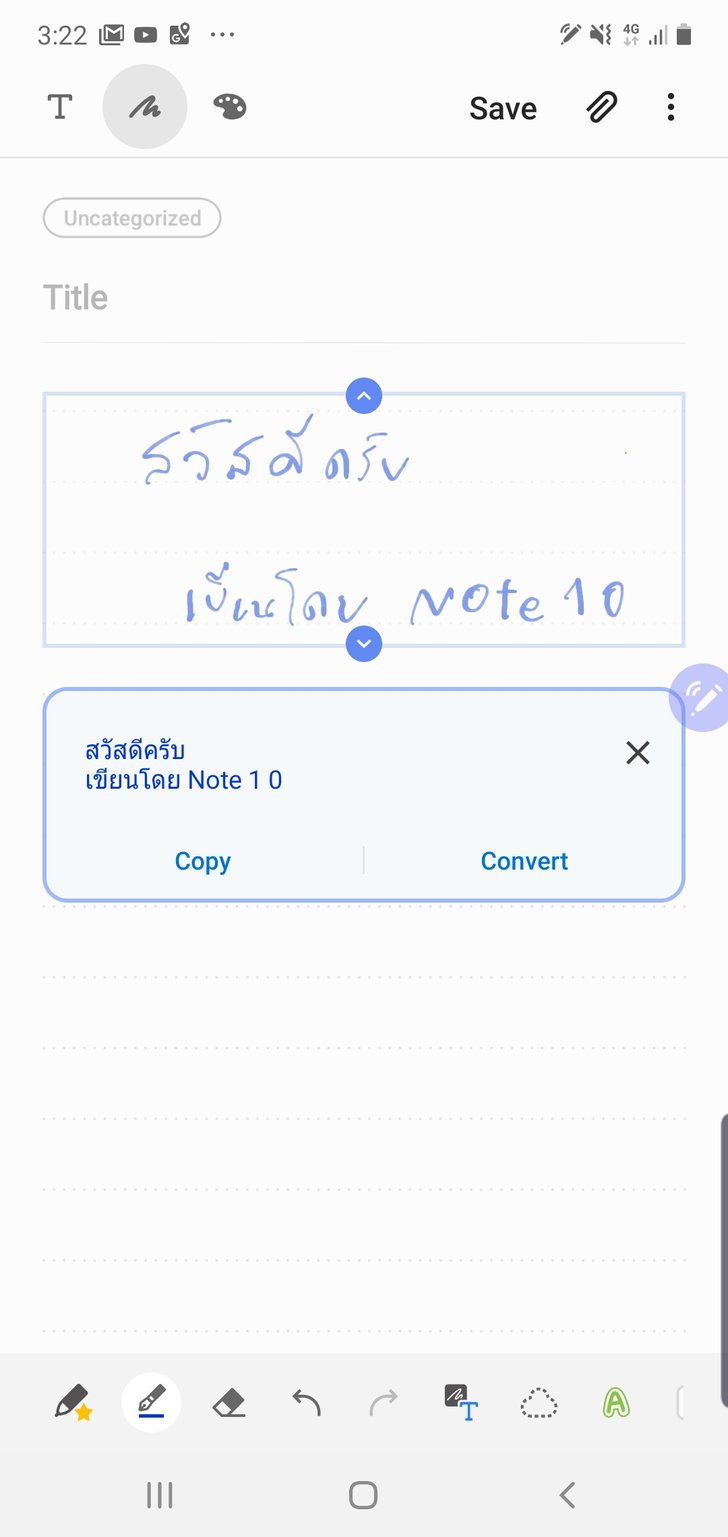
Task: Tap the handwriting-to-text tool
Action: (x=461, y=1404)
